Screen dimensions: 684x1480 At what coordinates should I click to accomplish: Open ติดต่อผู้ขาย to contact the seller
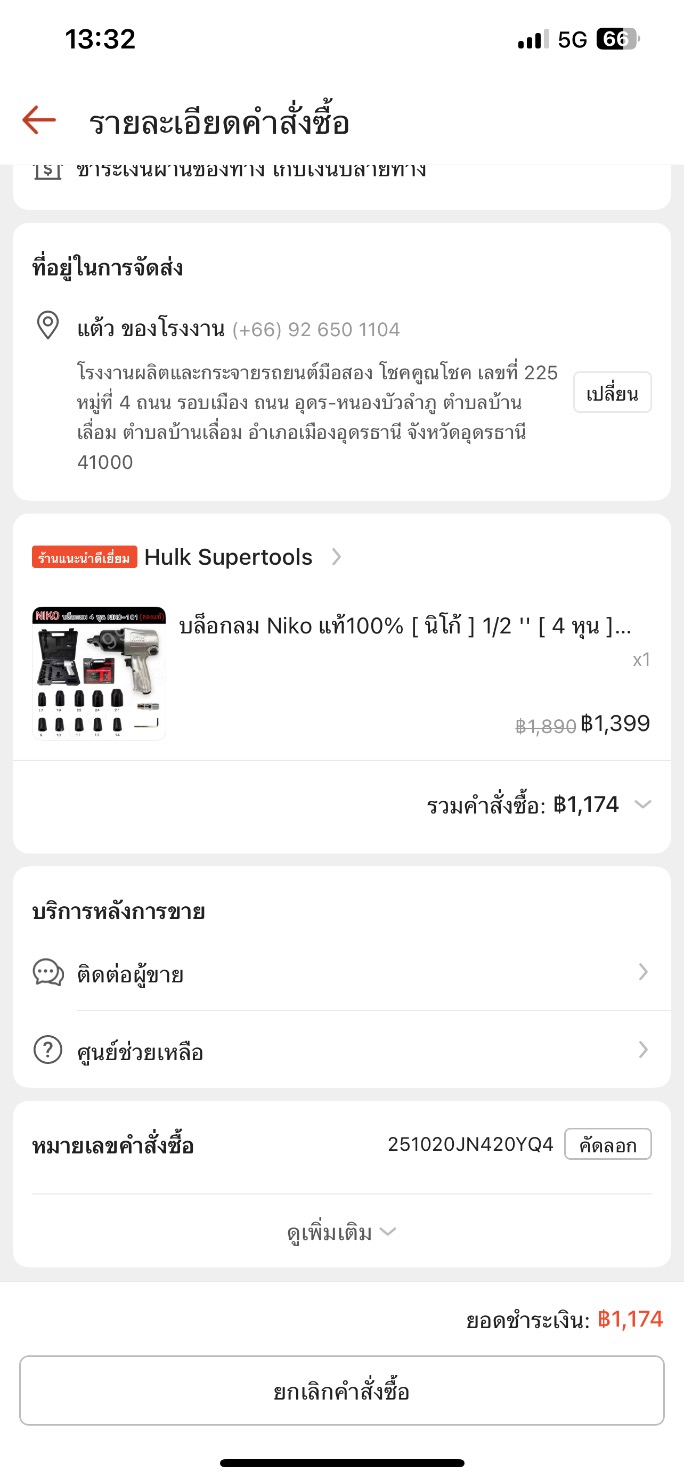tap(341, 973)
